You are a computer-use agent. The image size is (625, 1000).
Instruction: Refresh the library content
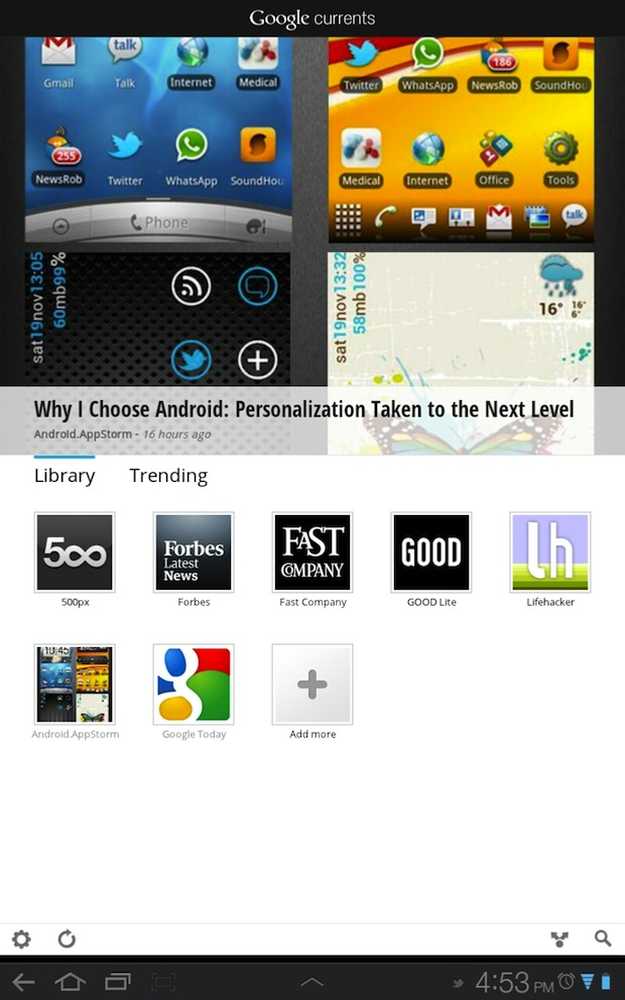point(67,939)
